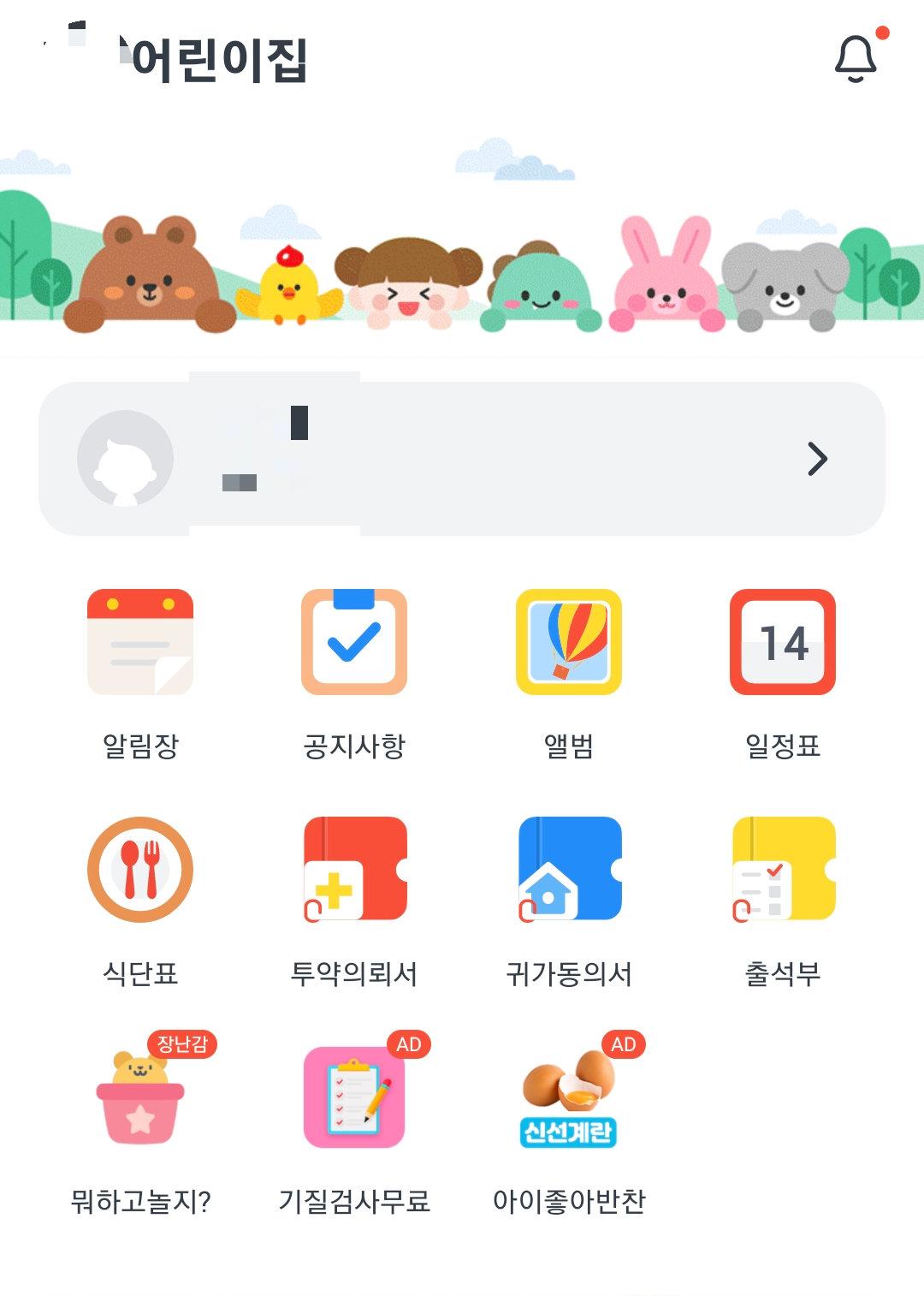Expand the child profile details with the chevron
Viewport: 924px width, 1296px height.
click(x=816, y=459)
